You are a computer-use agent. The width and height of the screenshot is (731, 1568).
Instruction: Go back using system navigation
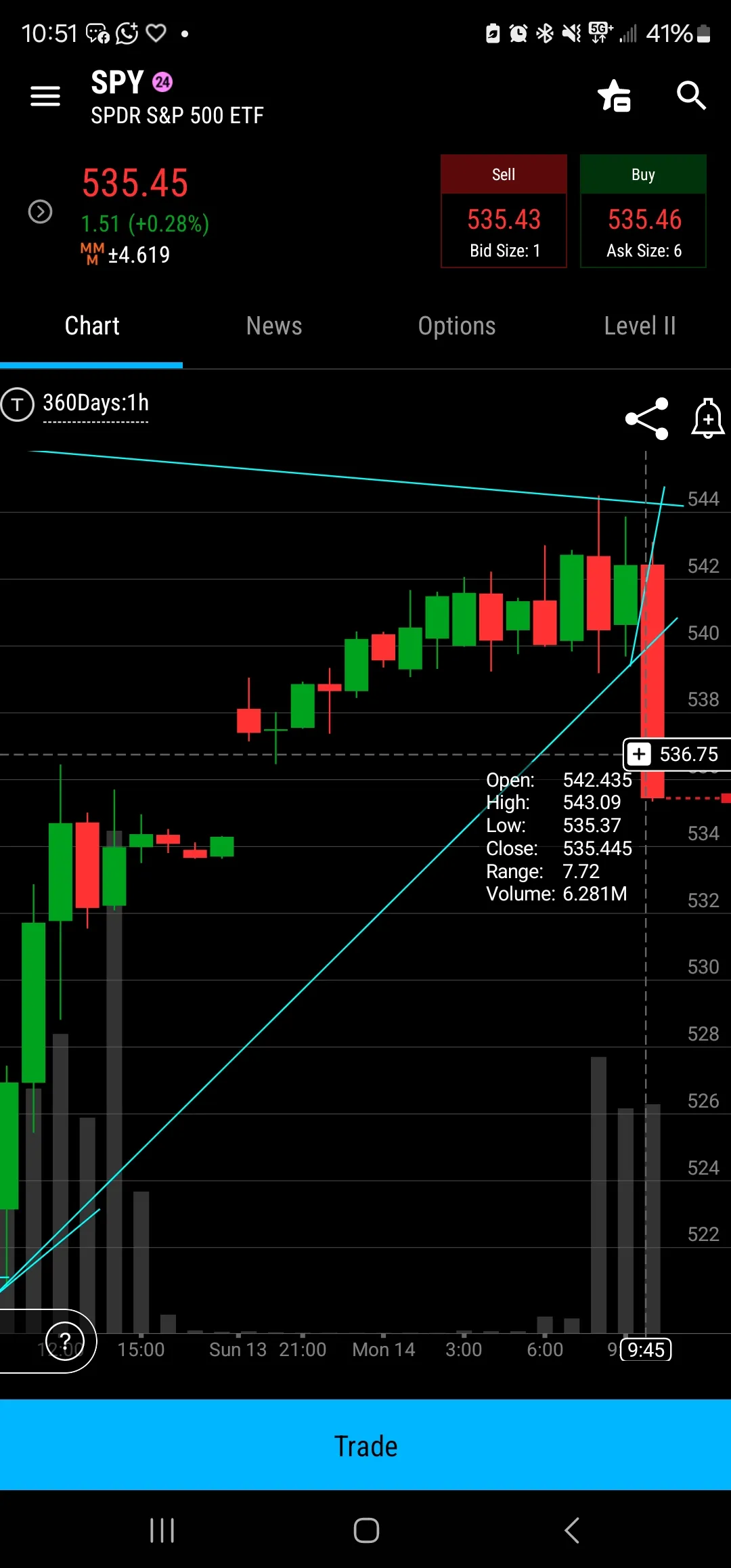coord(572,1530)
